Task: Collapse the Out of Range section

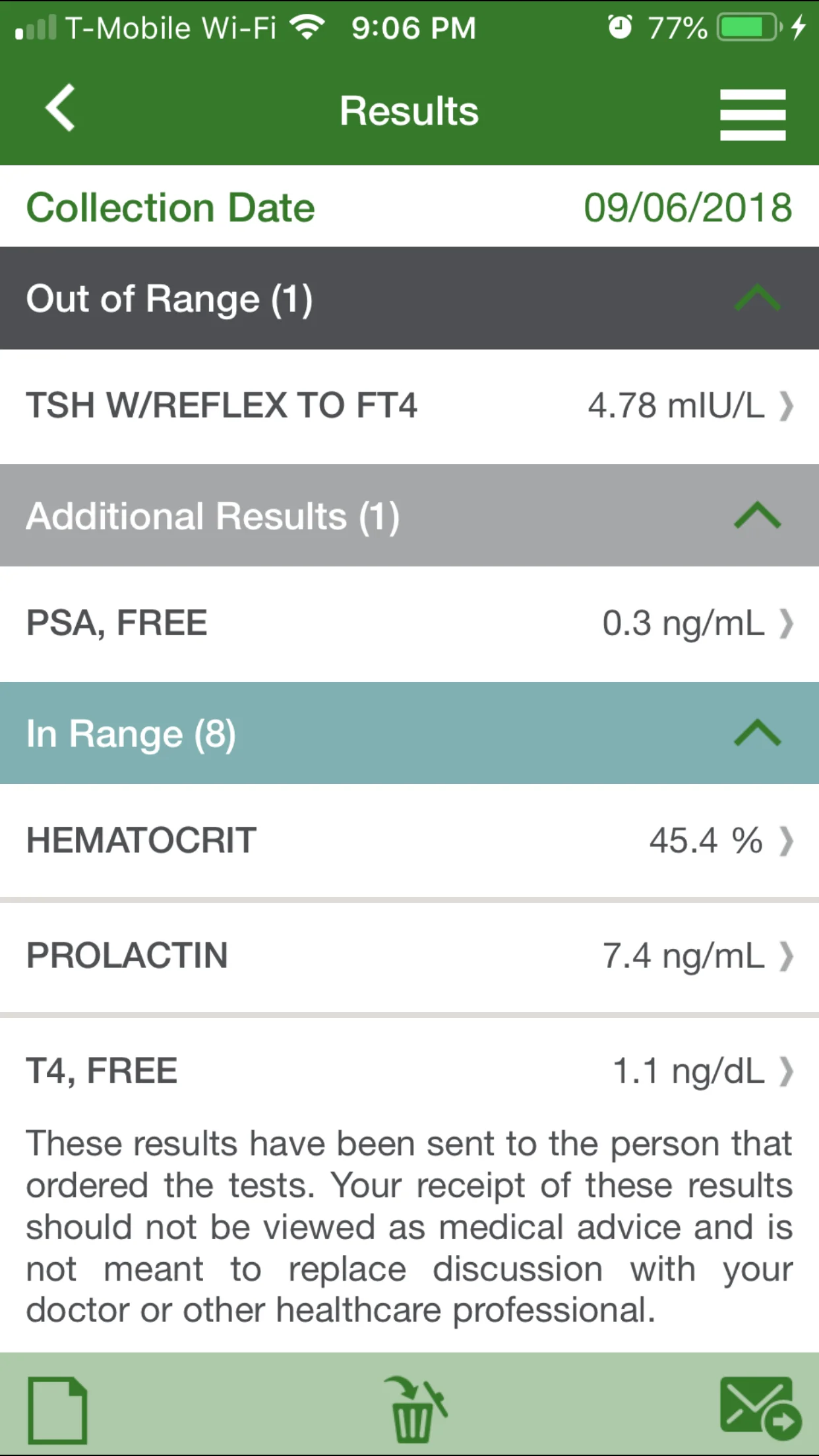Action: pos(758,298)
